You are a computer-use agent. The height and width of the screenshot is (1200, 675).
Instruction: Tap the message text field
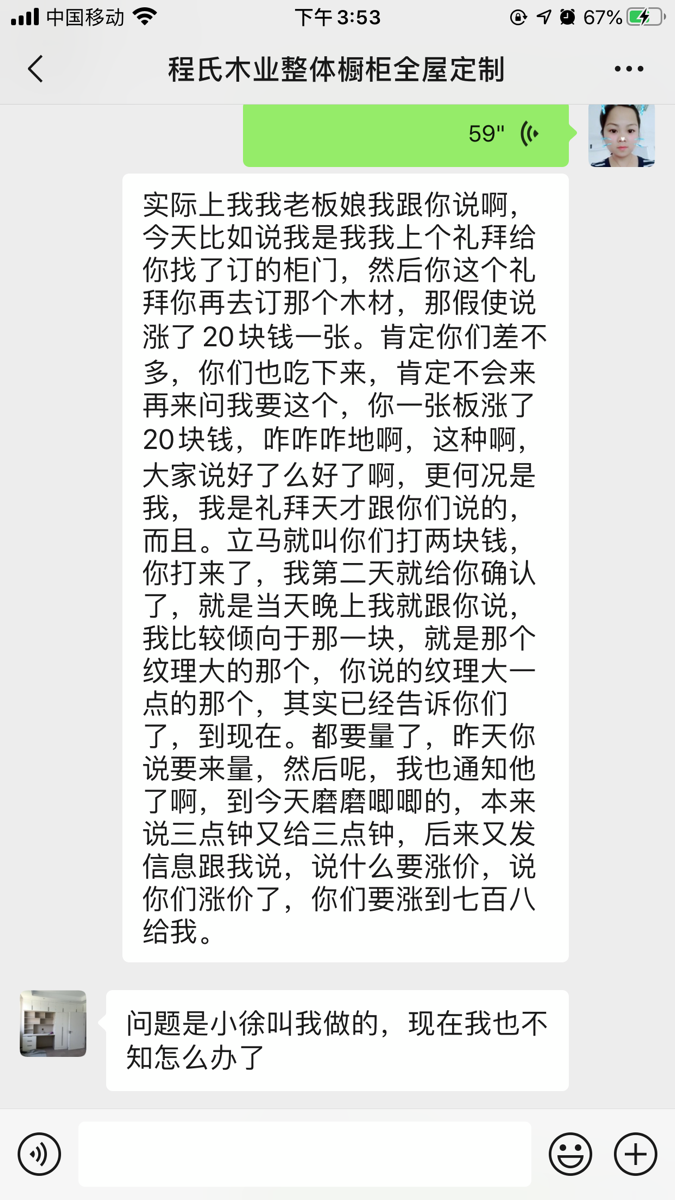point(304,1154)
